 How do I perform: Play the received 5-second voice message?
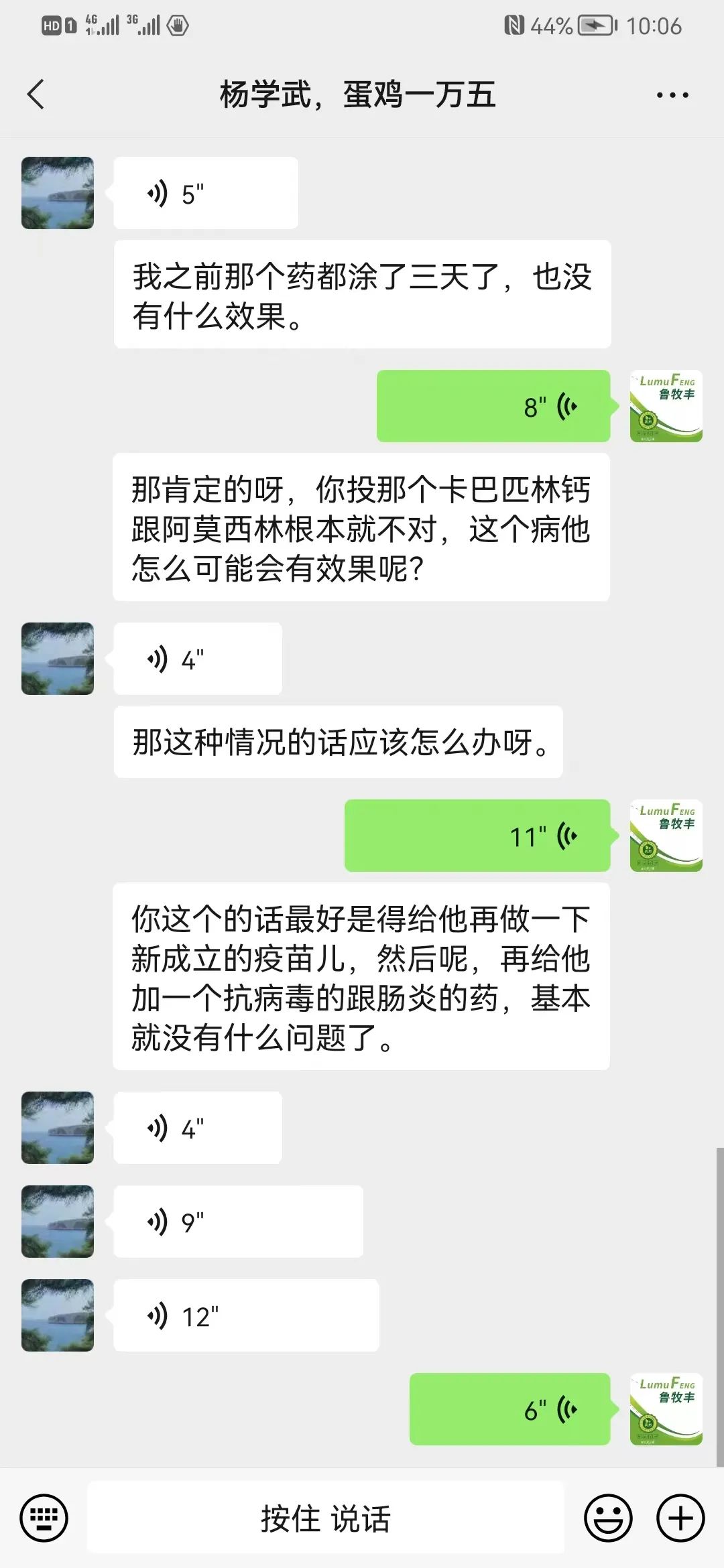click(205, 194)
